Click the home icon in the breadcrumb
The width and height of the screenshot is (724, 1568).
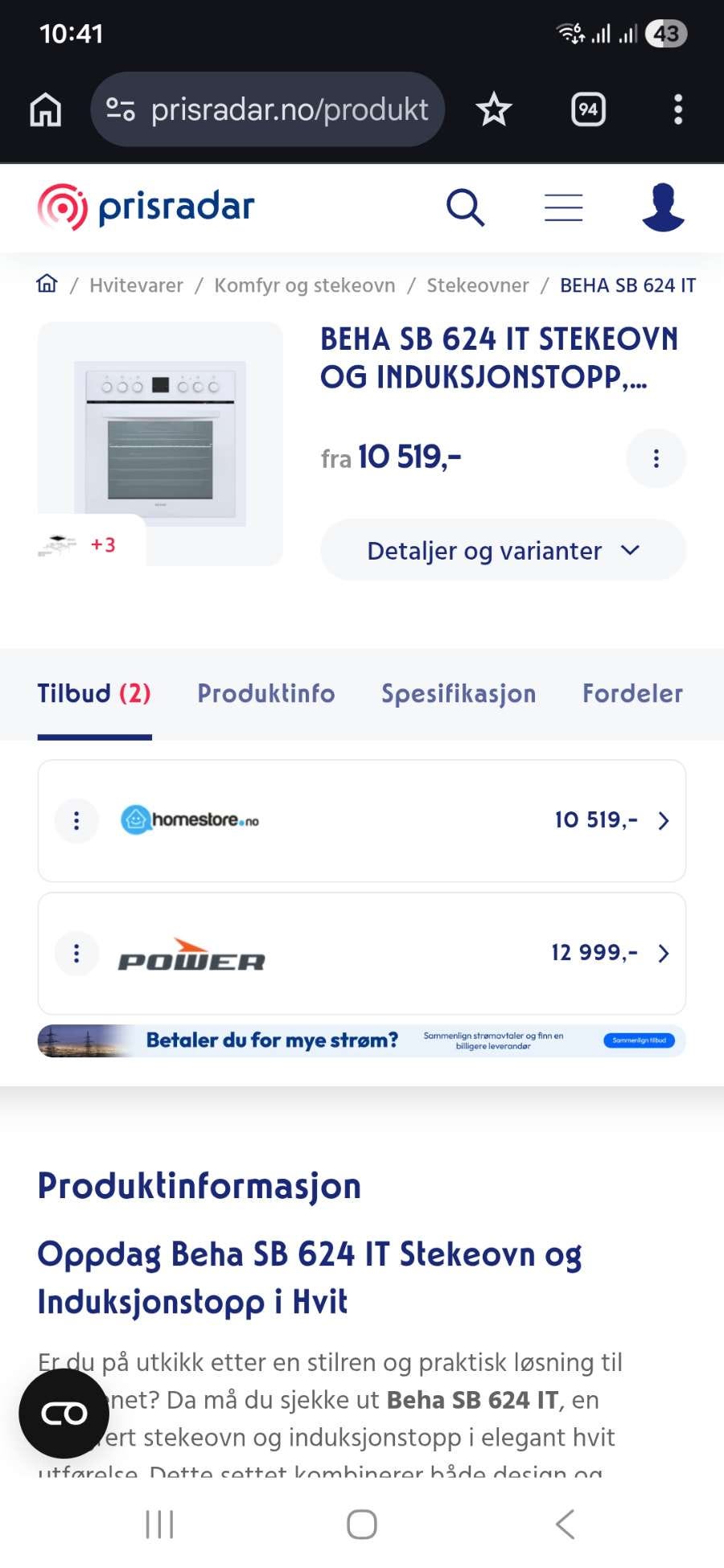pos(47,283)
